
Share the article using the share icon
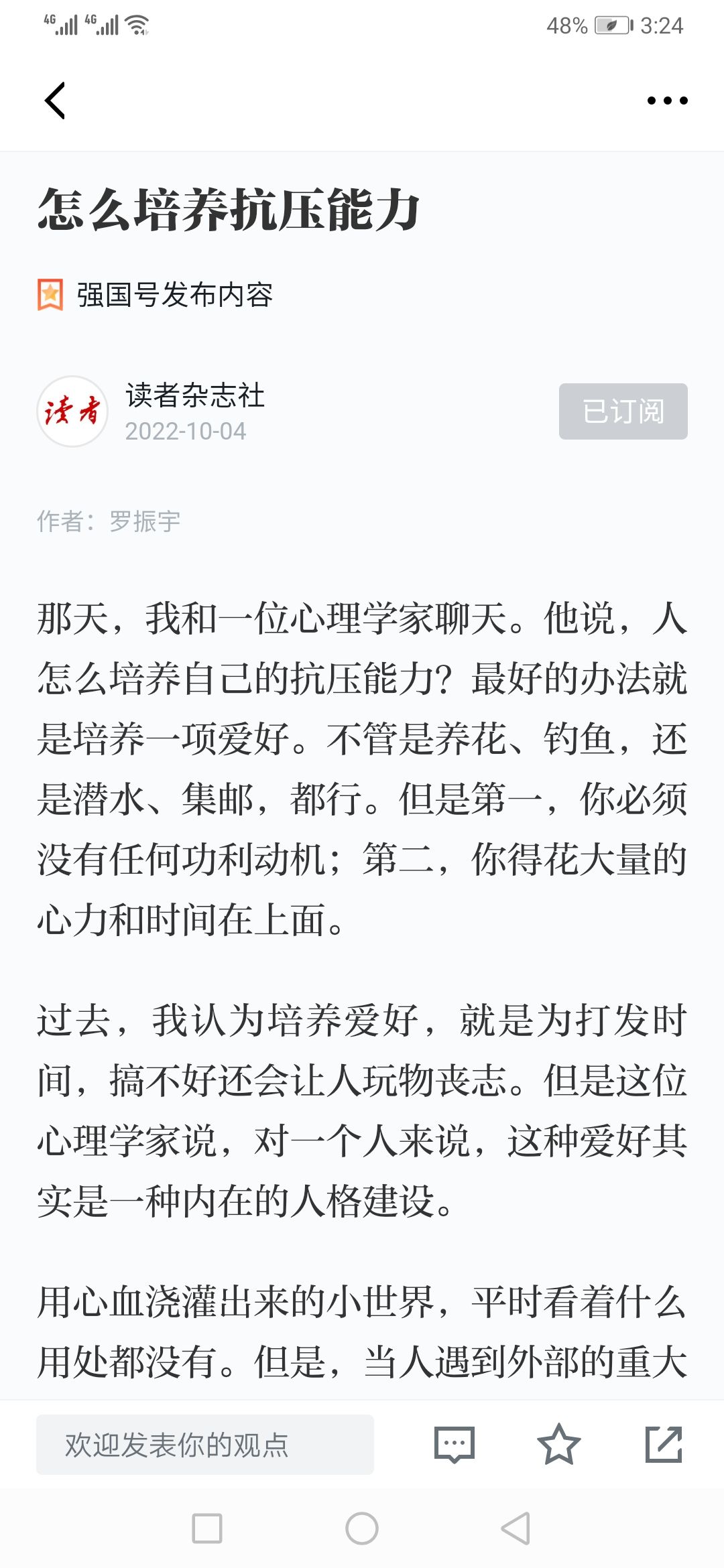(664, 1444)
